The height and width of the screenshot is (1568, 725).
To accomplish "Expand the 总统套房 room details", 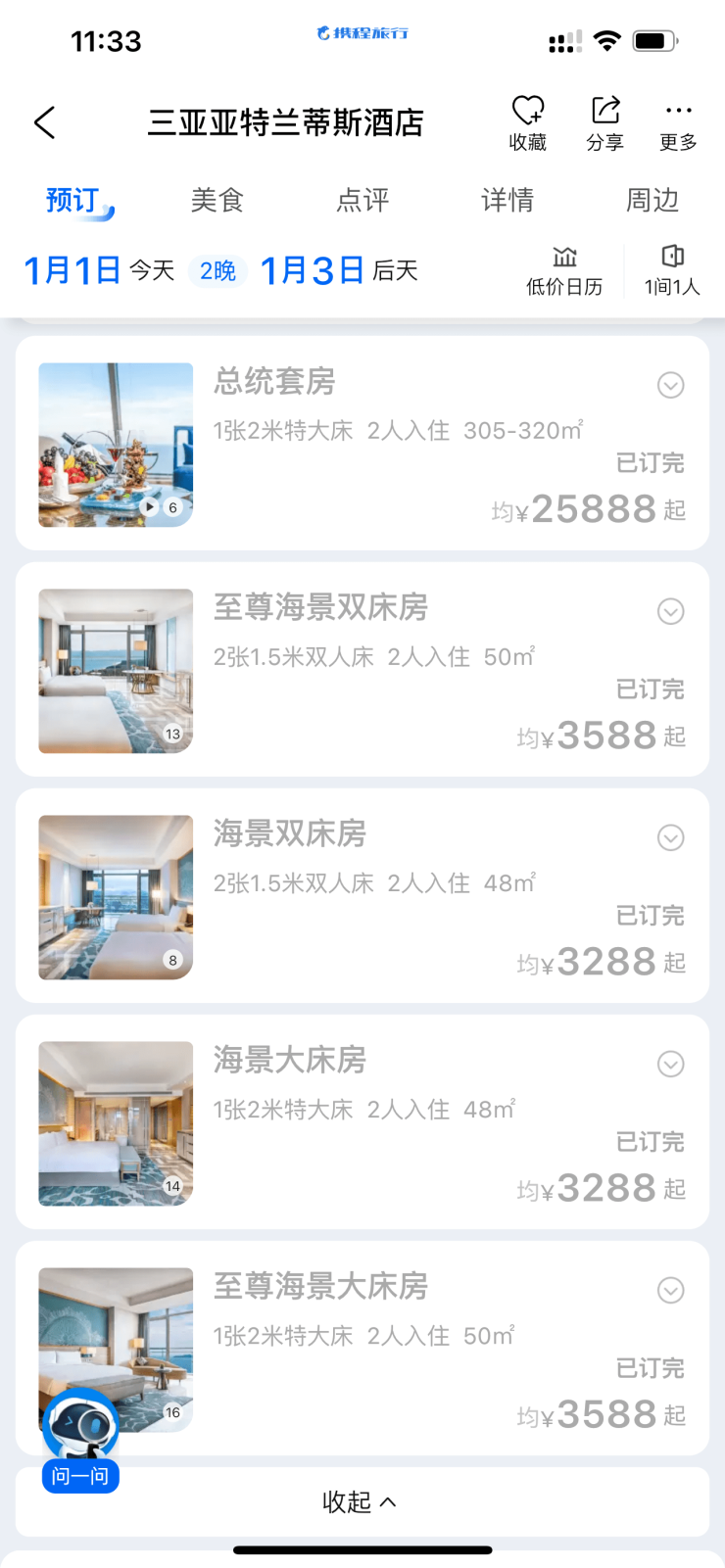I will (670, 385).
